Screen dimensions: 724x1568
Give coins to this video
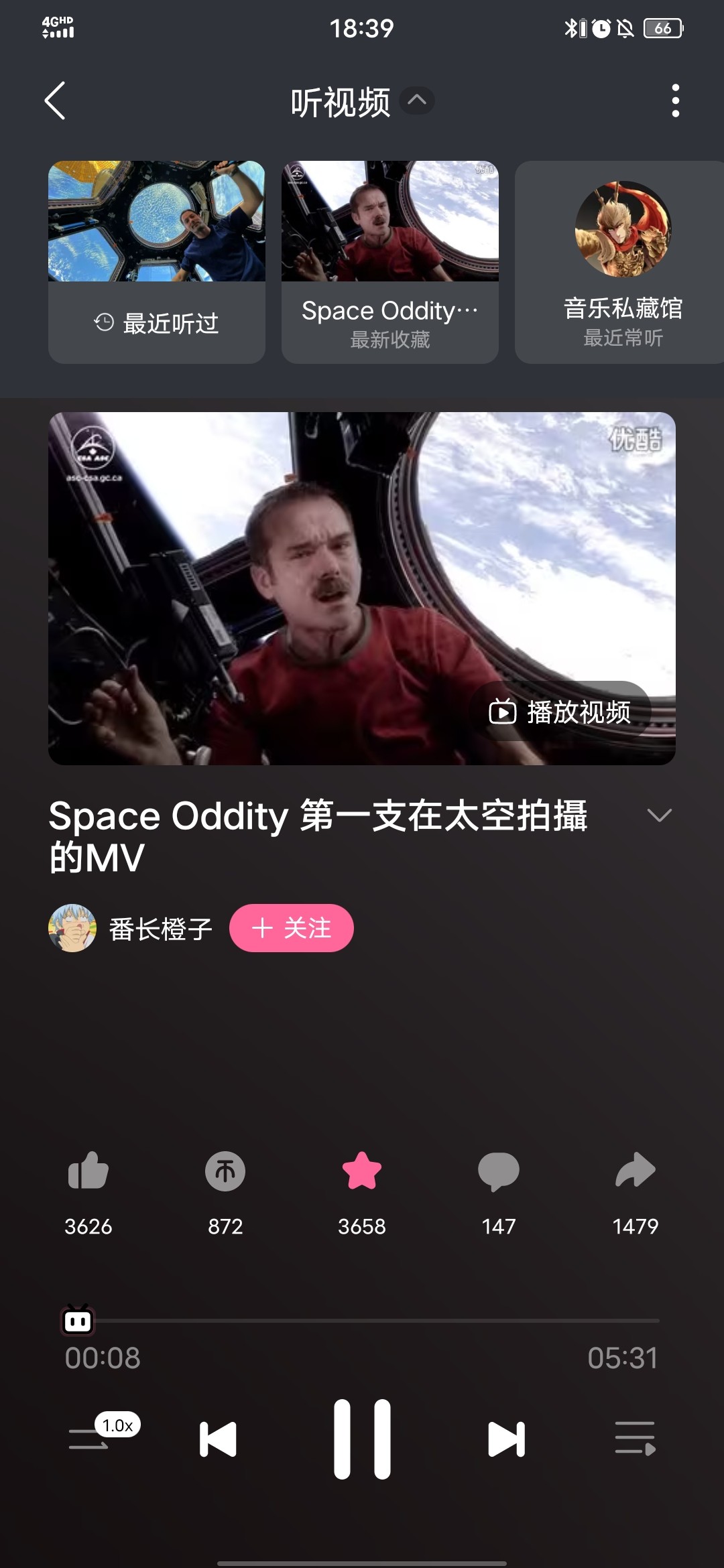pos(225,1172)
